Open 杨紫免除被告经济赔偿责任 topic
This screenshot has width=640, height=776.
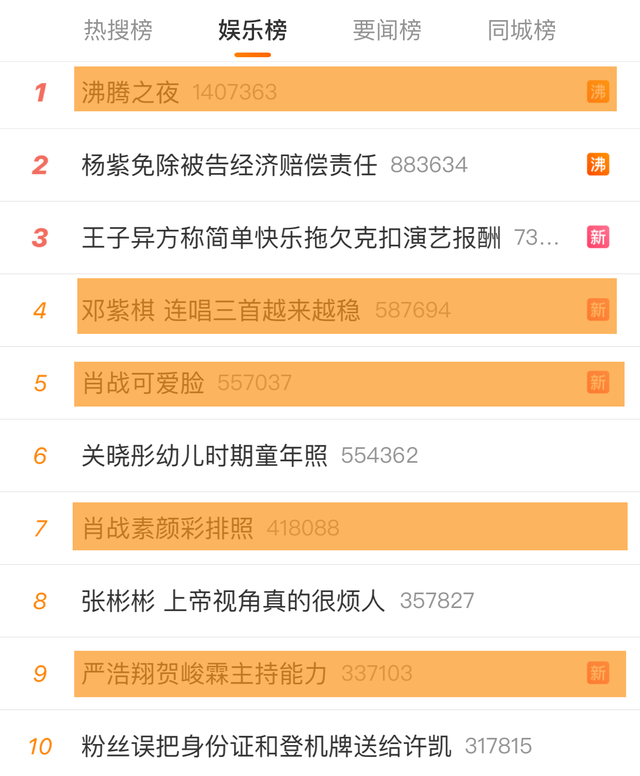point(229,165)
